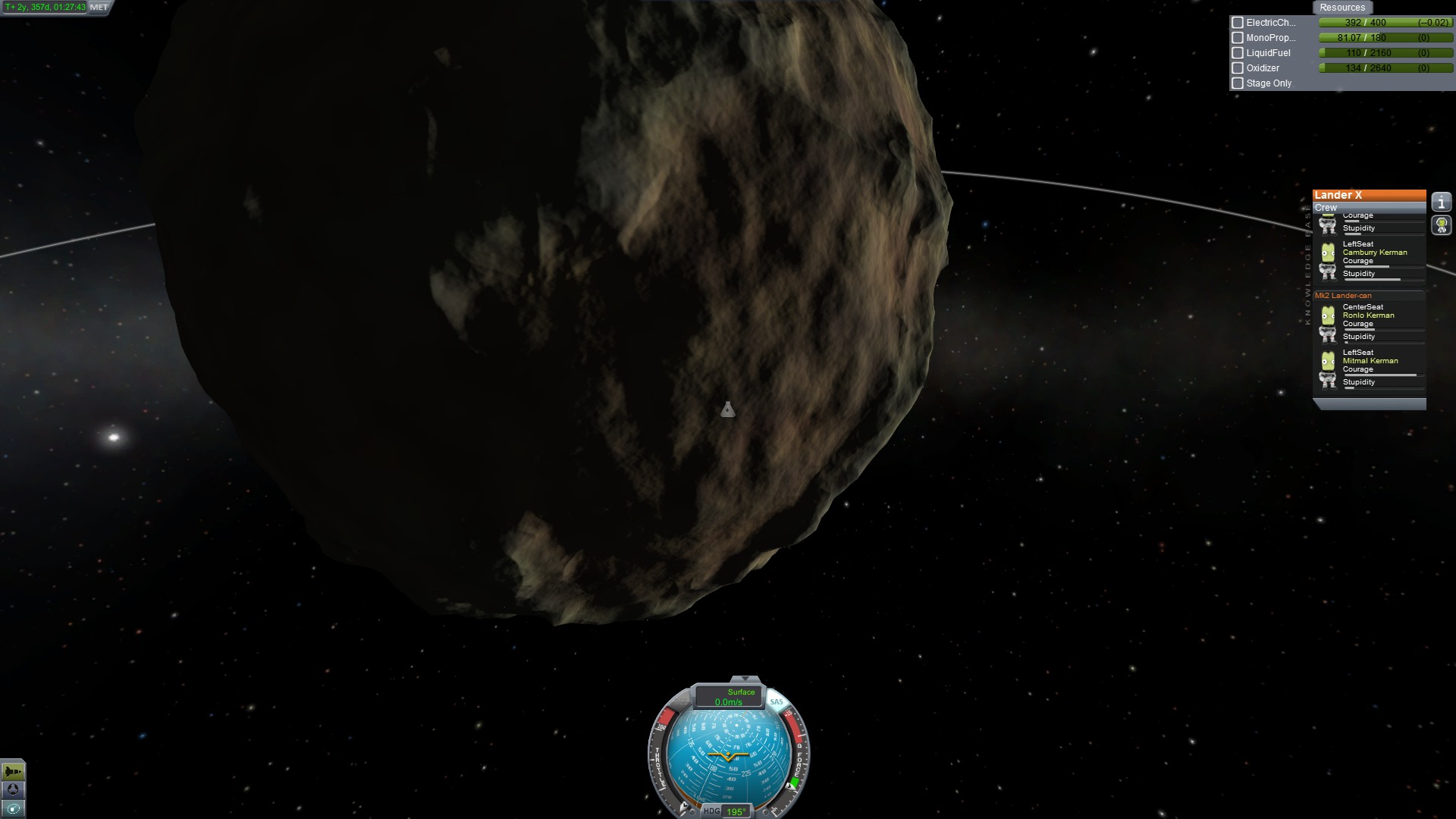
Task: Toggle the MET mission clock display
Action: pos(99,8)
